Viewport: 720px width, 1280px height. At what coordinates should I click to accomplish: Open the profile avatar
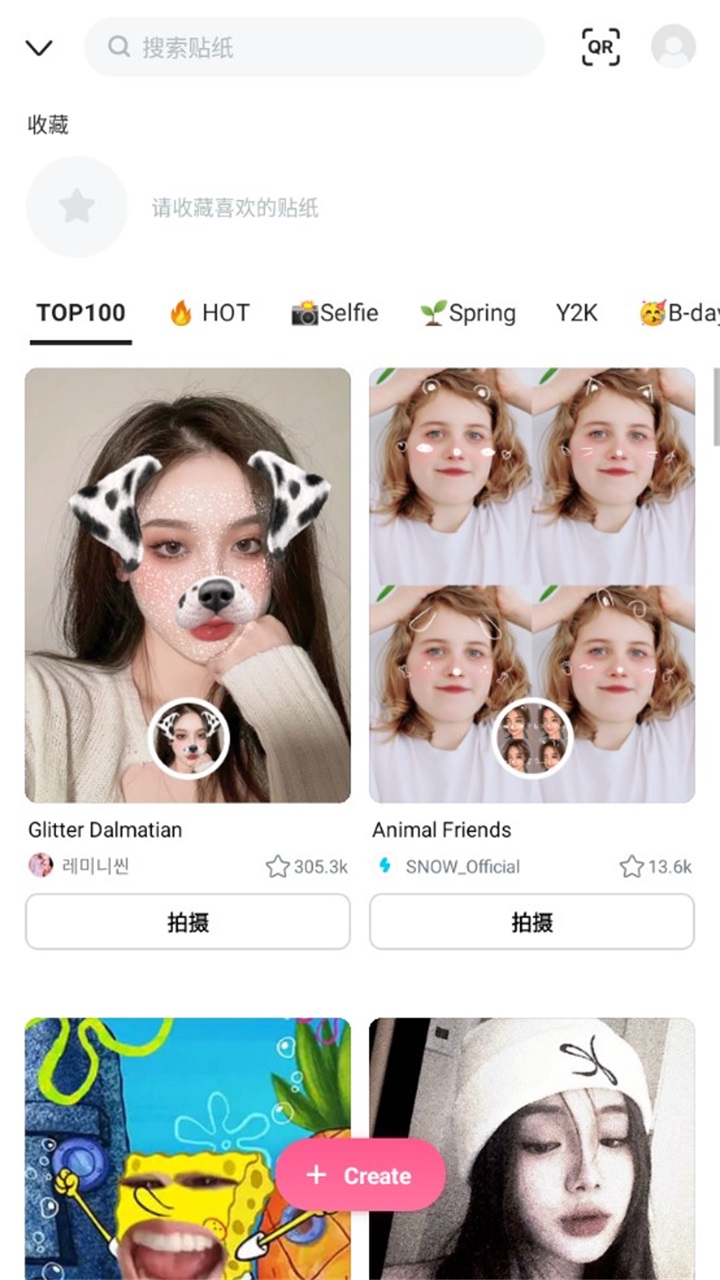(x=673, y=47)
